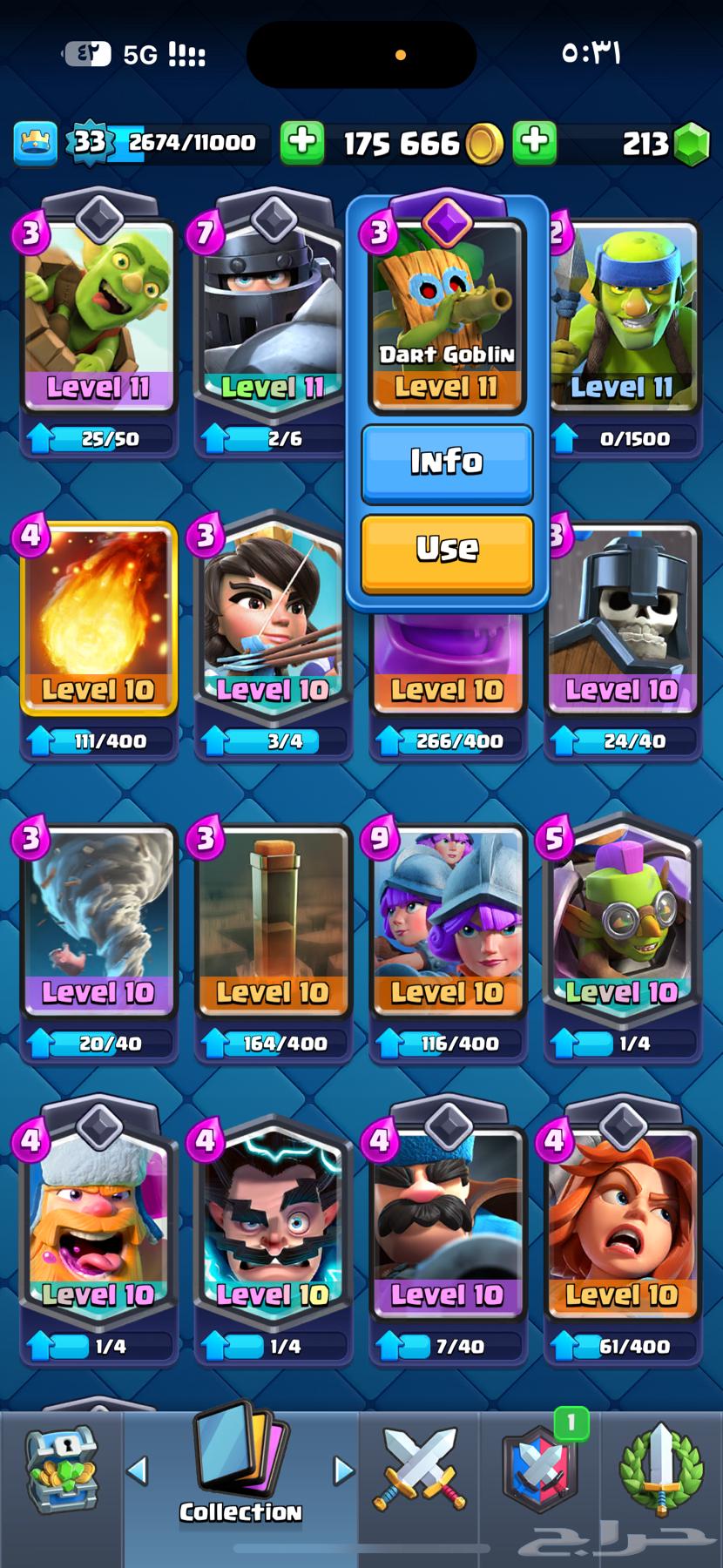723x1568 pixels.
Task: Open the Shop chest tab
Action: [61, 1472]
